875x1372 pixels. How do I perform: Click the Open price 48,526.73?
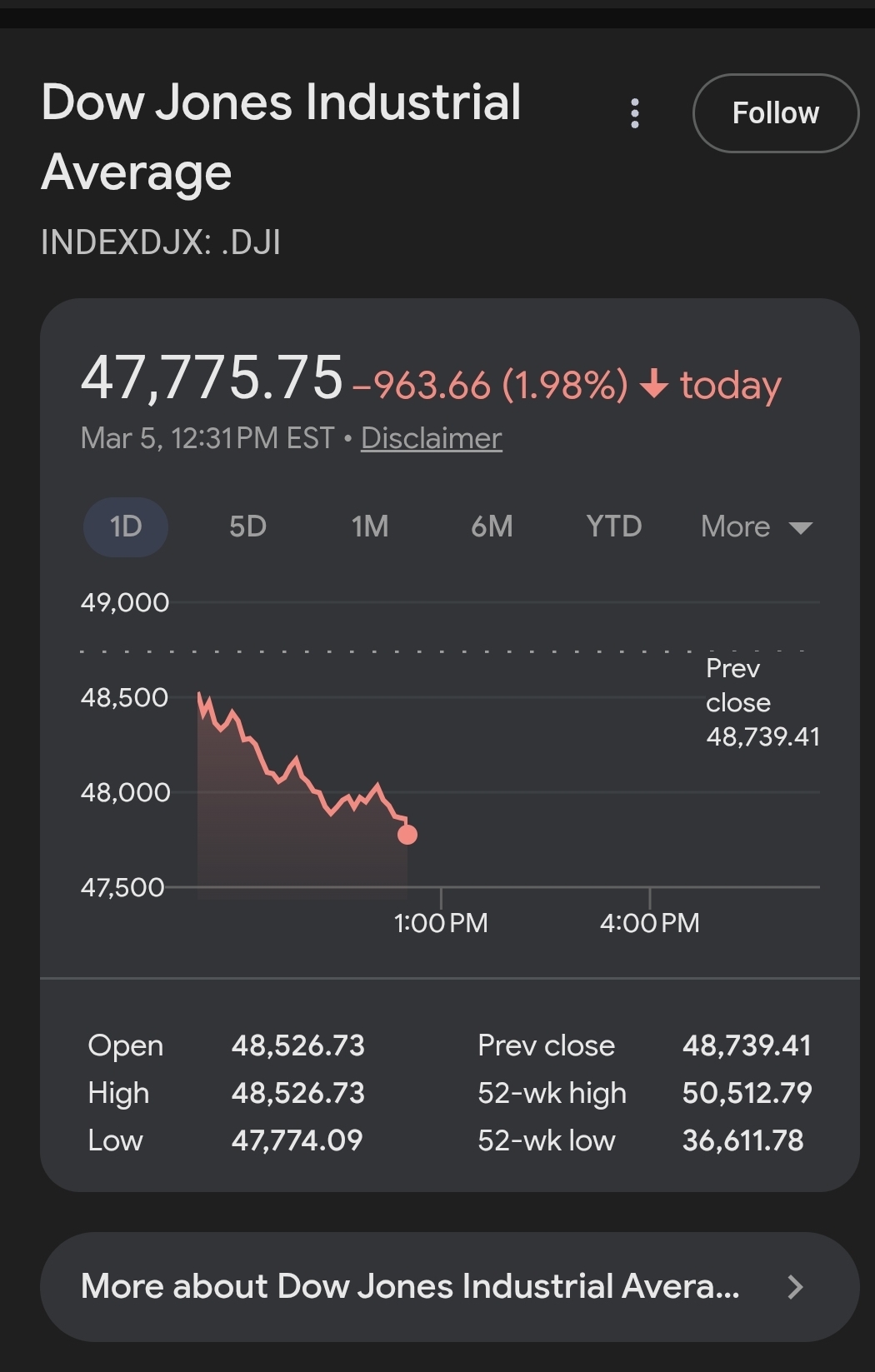coord(298,1045)
